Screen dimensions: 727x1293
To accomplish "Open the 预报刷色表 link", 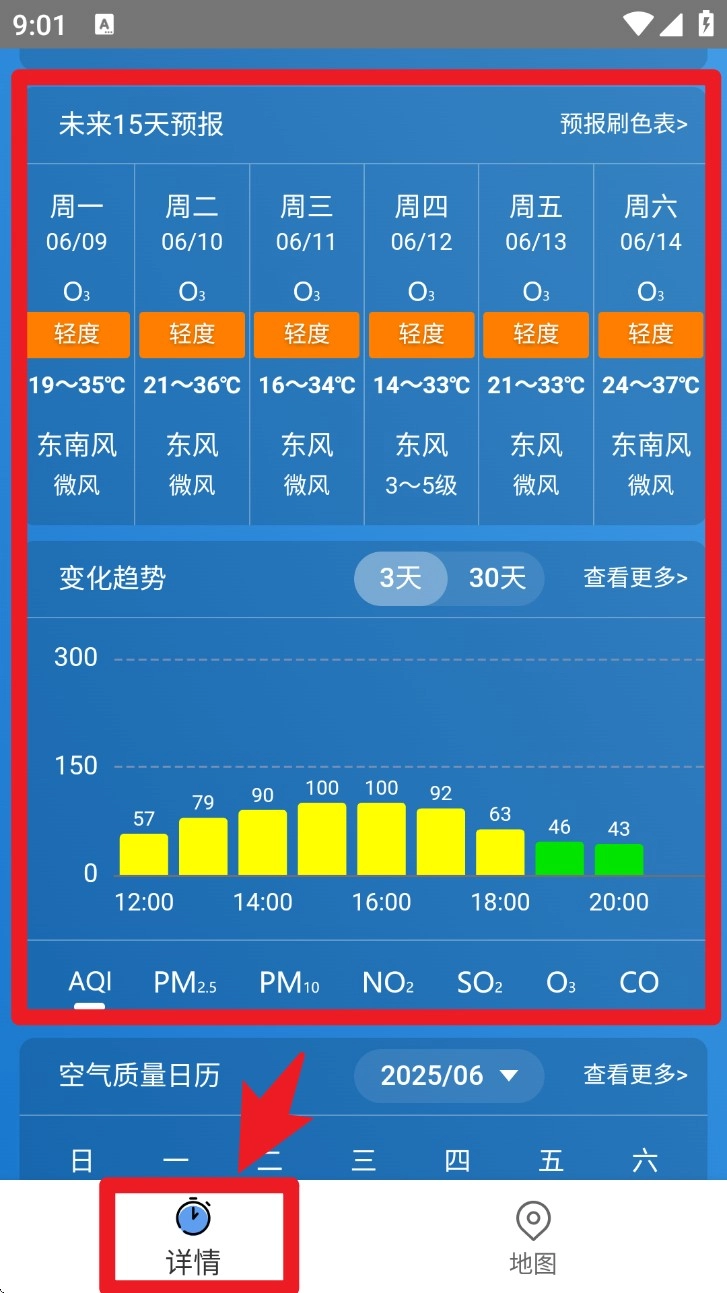I will (623, 124).
